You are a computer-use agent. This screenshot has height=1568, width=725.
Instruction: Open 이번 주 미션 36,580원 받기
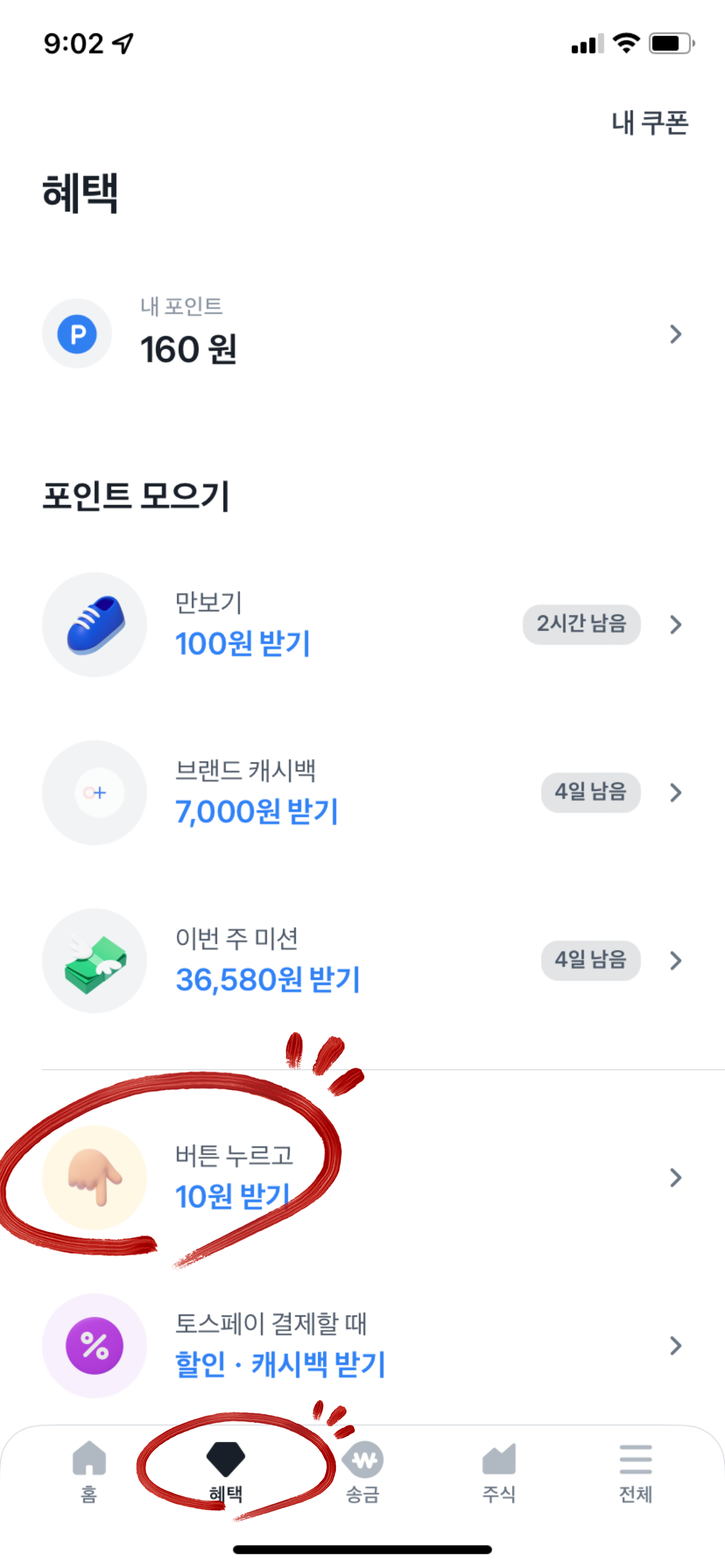coord(362,961)
